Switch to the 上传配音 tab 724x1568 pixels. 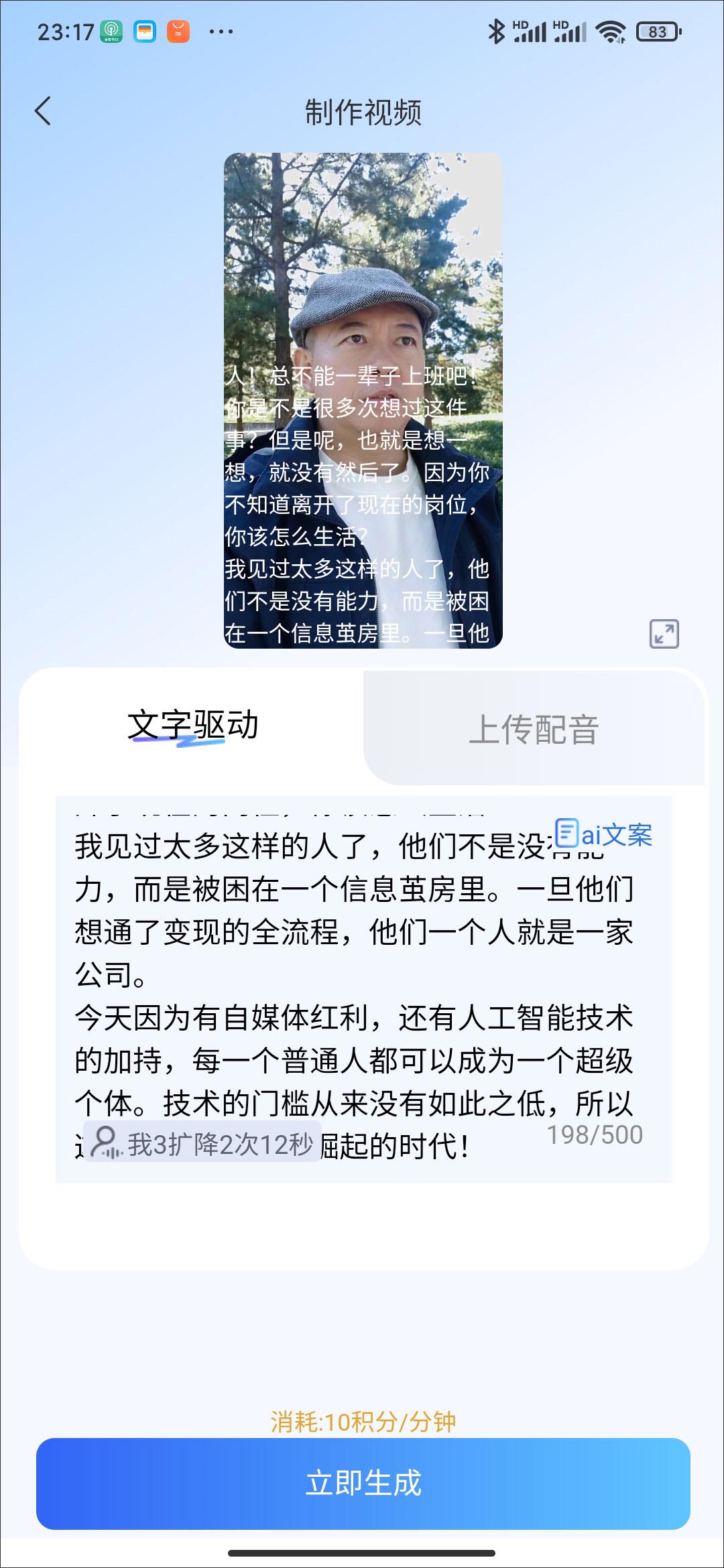(533, 729)
